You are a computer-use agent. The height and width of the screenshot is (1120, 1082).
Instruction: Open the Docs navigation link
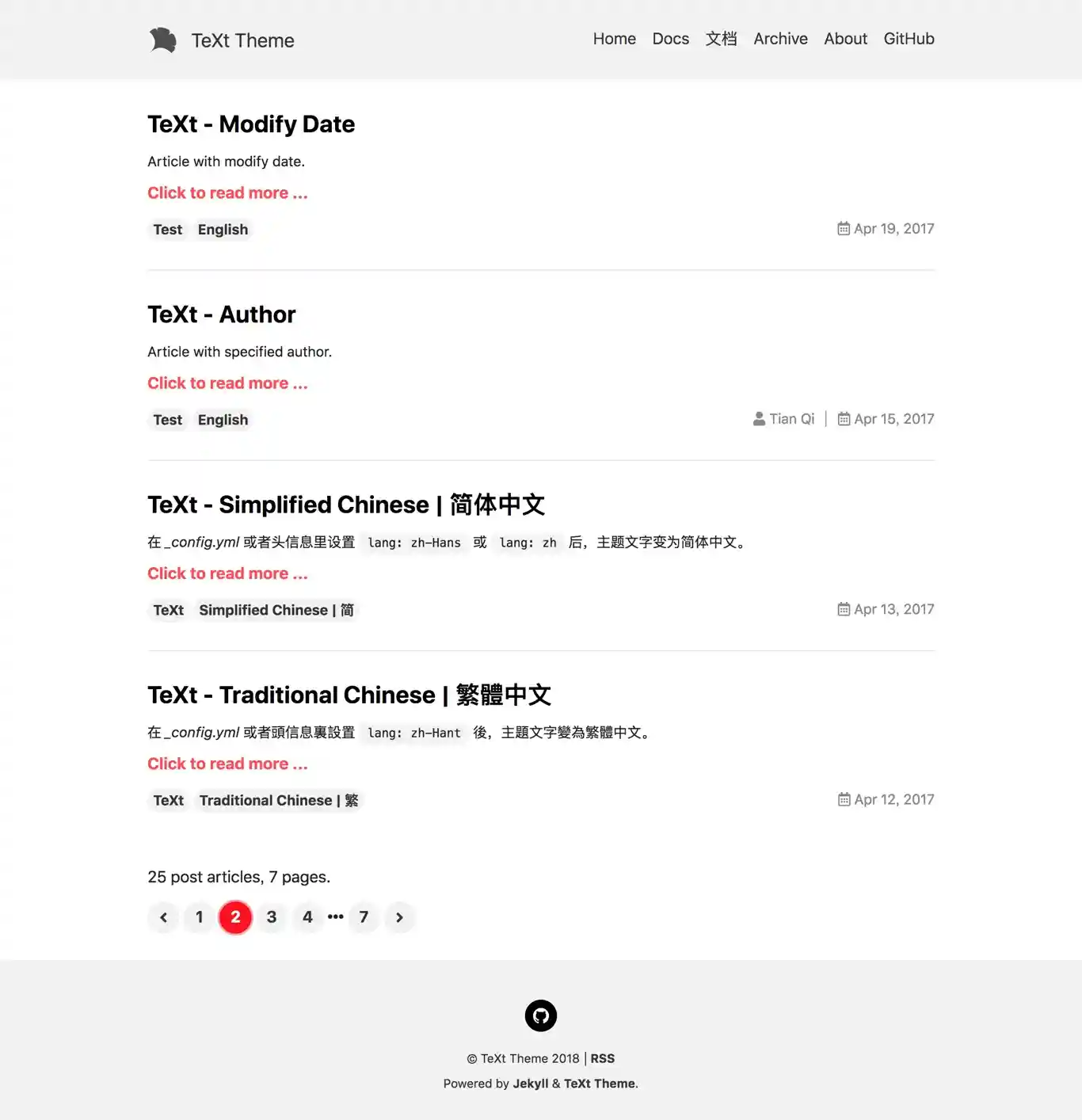click(x=670, y=39)
